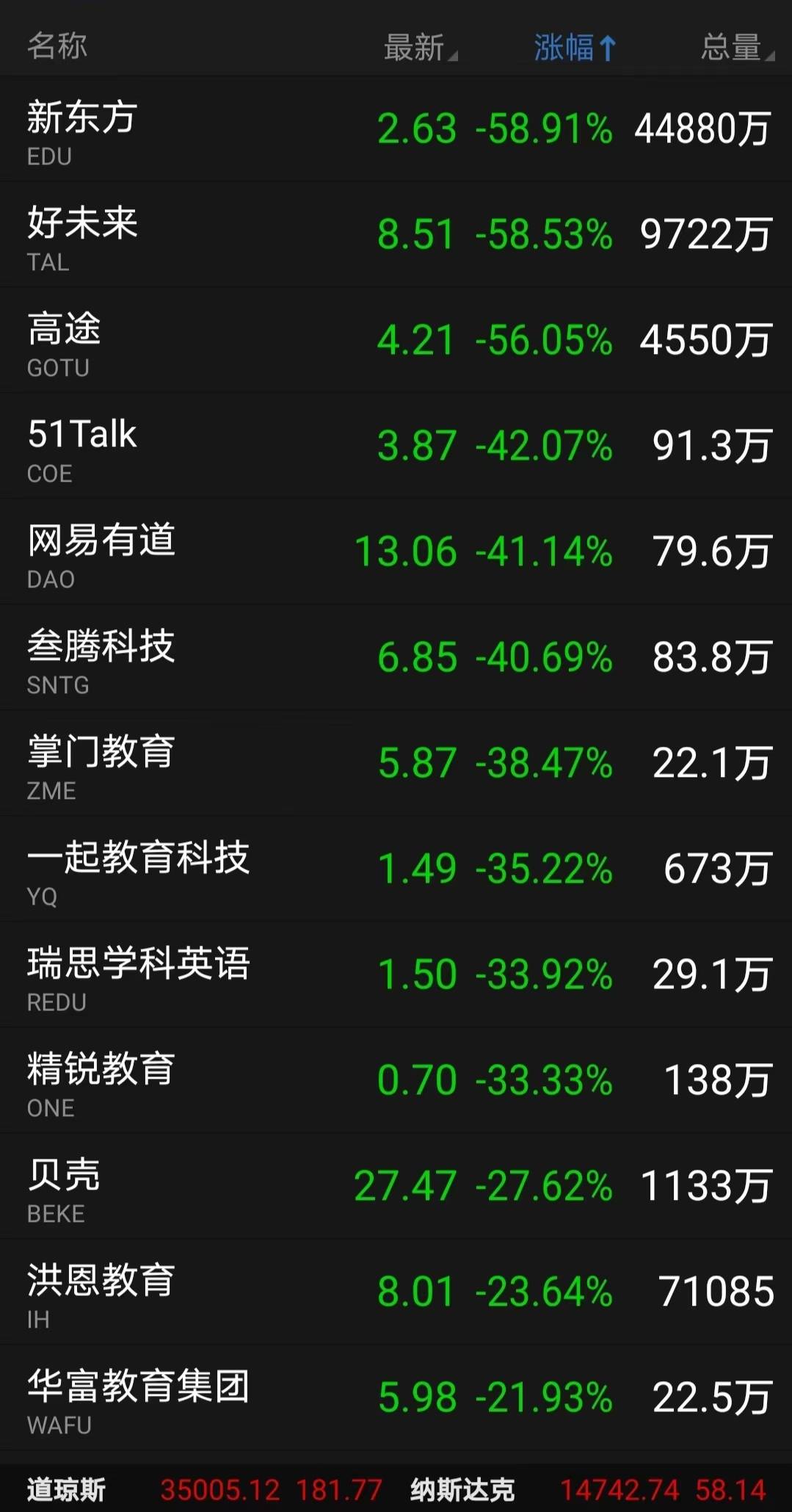Viewport: 792px width, 1512px height.
Task: Select 一起教育科技 YQ stock
Action: 396,869
